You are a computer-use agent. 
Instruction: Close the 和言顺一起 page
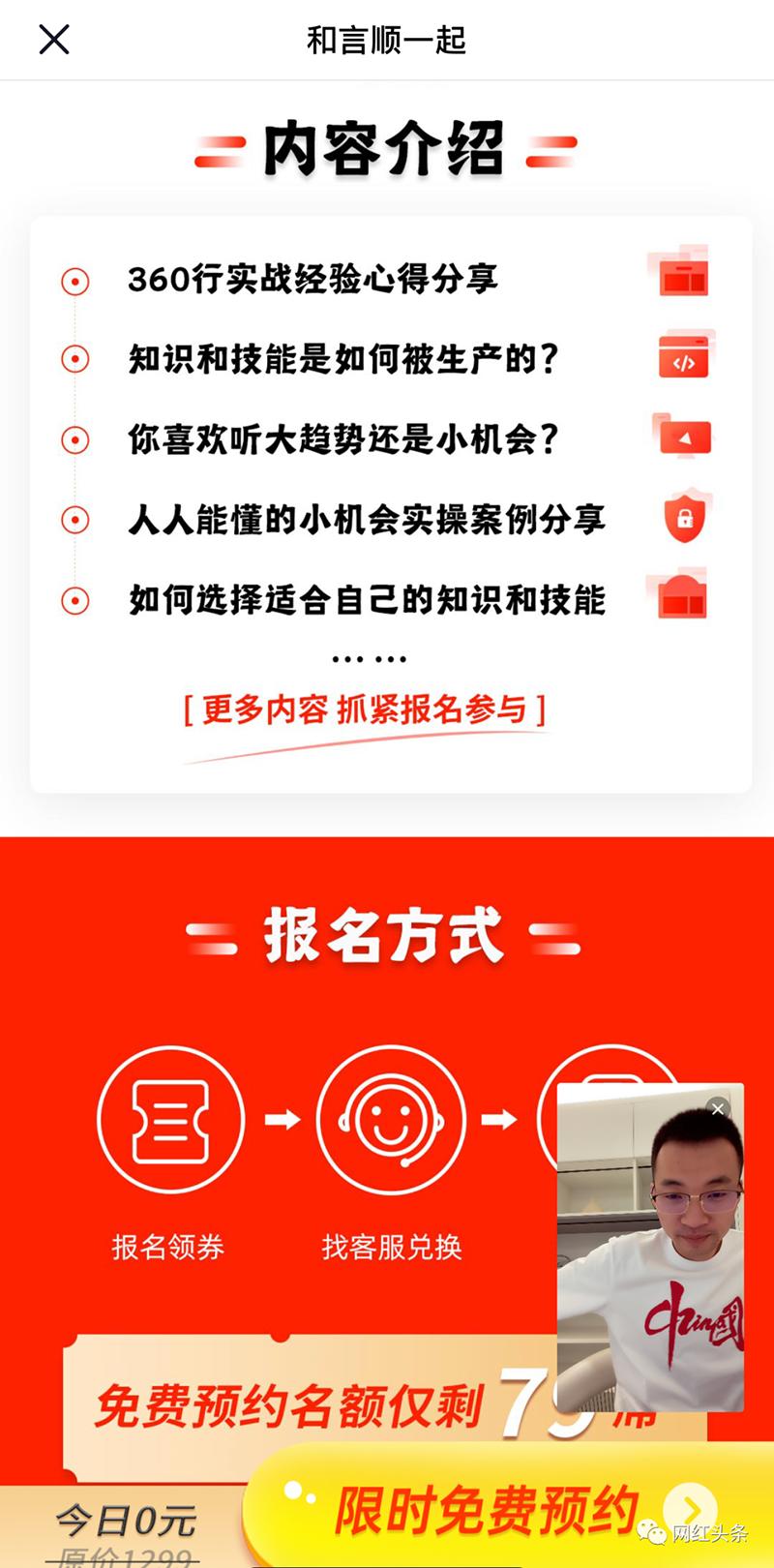(x=54, y=40)
